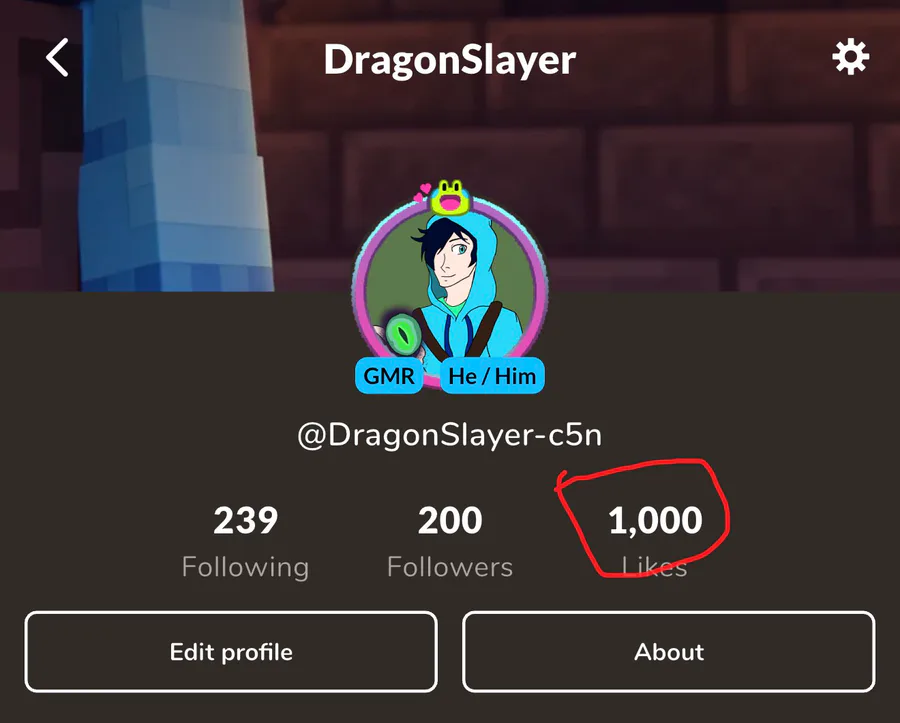Screen dimensions: 900x723
Task: Tap Edit profile button
Action: point(231,652)
